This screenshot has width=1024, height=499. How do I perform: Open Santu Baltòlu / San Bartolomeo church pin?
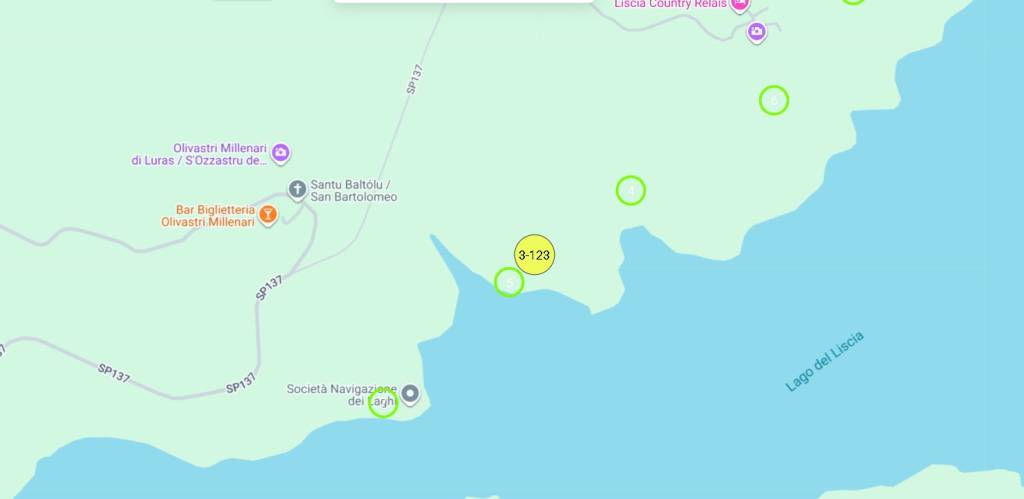click(297, 189)
